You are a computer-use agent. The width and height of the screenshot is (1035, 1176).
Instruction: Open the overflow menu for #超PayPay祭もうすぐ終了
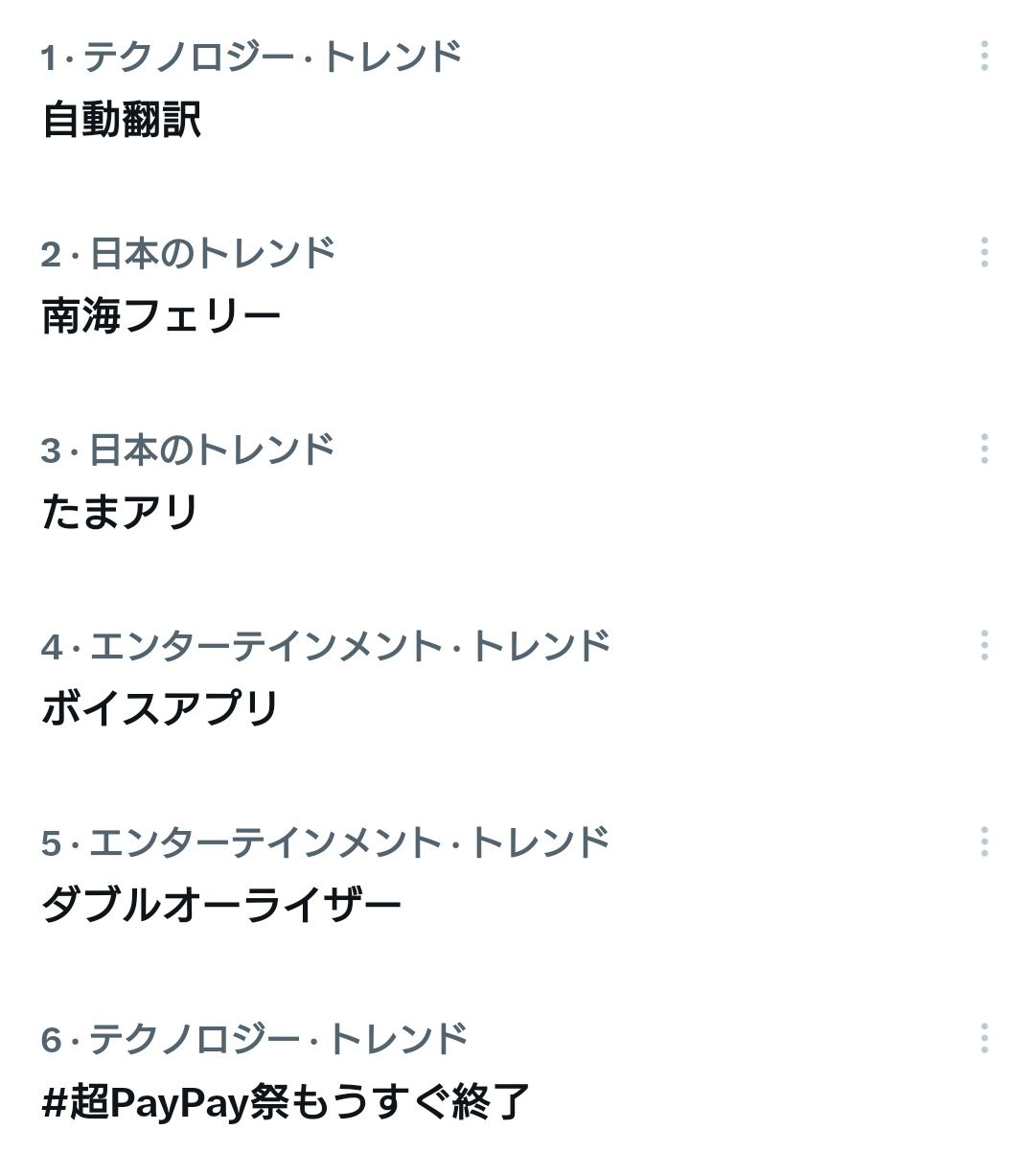click(984, 1039)
